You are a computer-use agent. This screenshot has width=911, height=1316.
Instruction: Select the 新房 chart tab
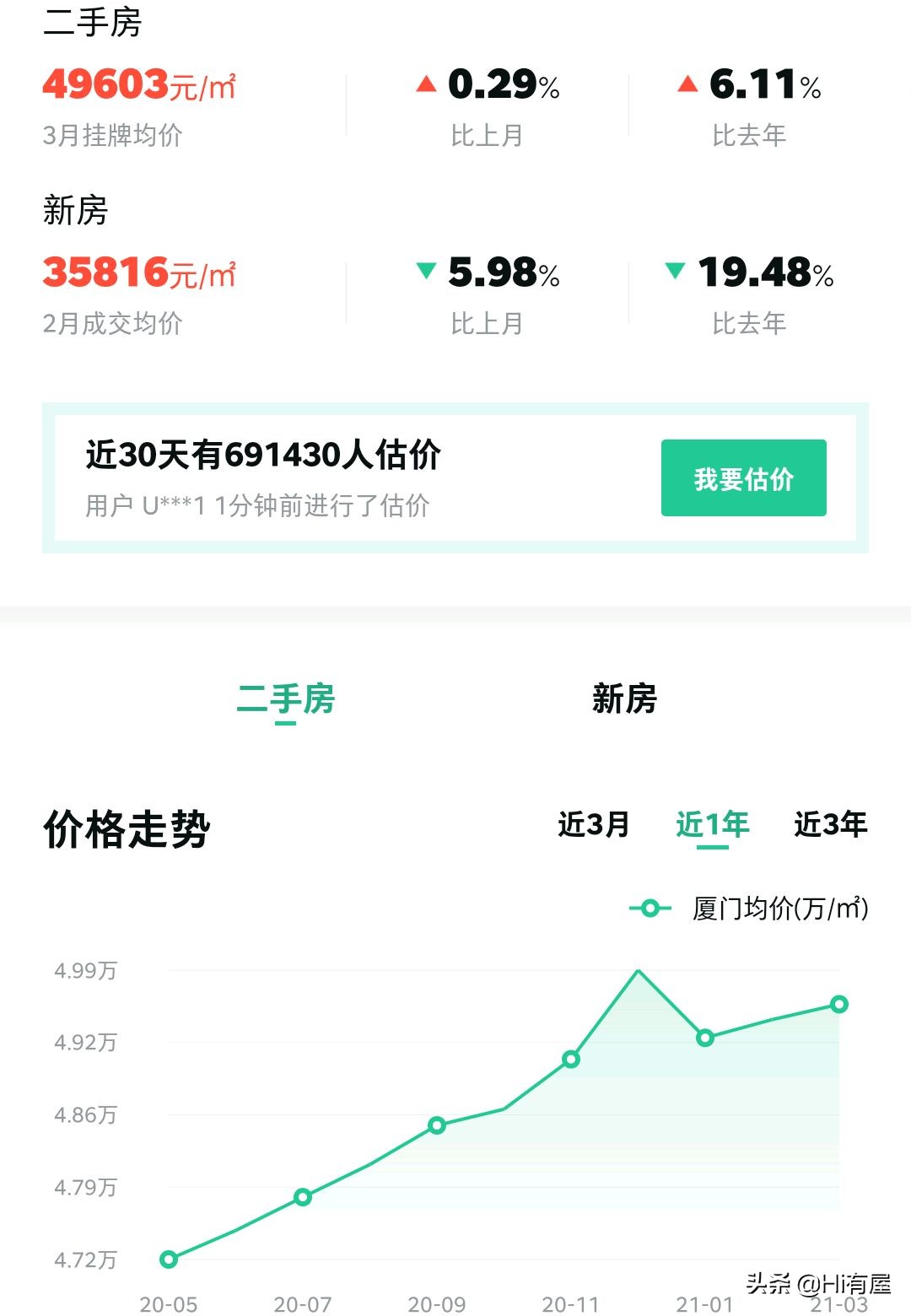[625, 699]
